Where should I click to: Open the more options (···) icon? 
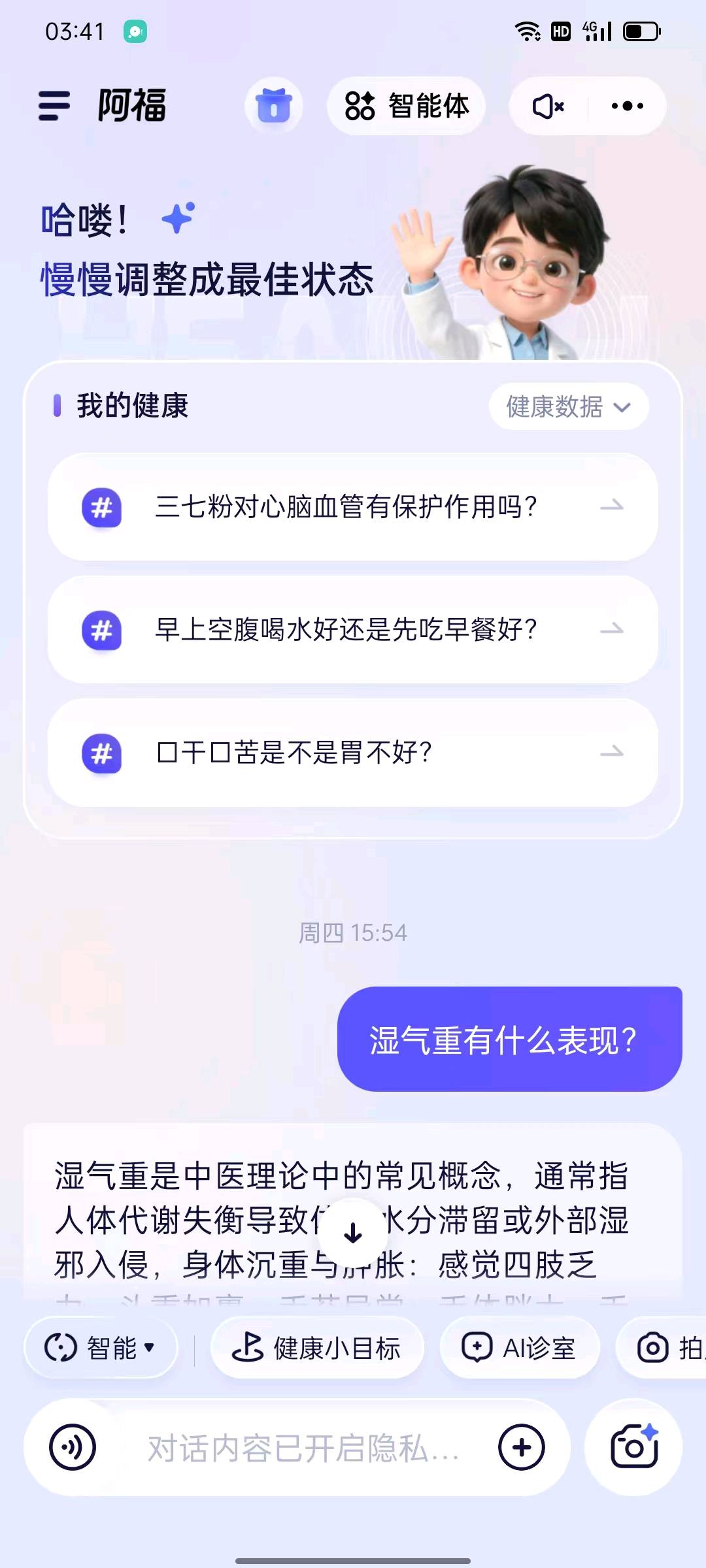(x=624, y=106)
